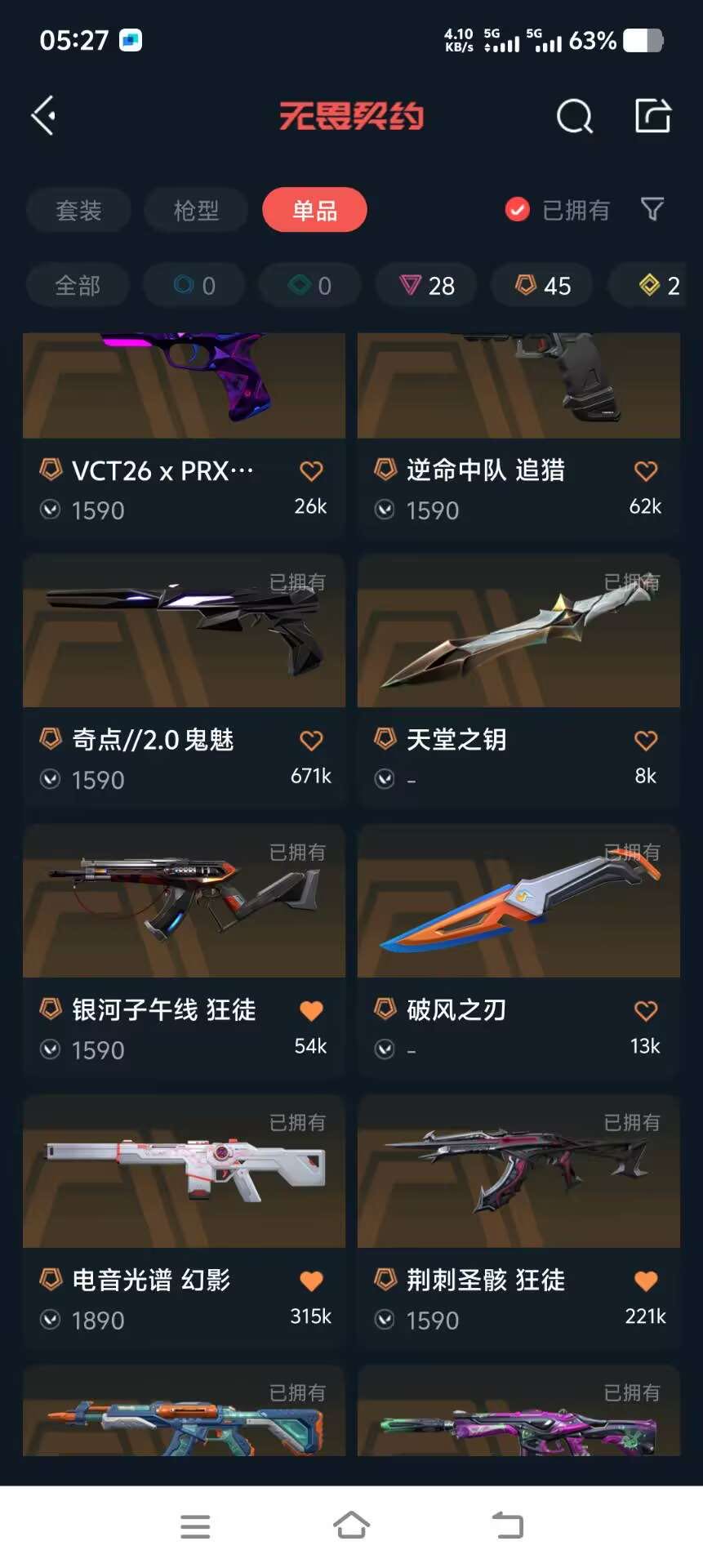Filter by the tier chip showing 45
This screenshot has height=1568, width=703.
click(542, 285)
